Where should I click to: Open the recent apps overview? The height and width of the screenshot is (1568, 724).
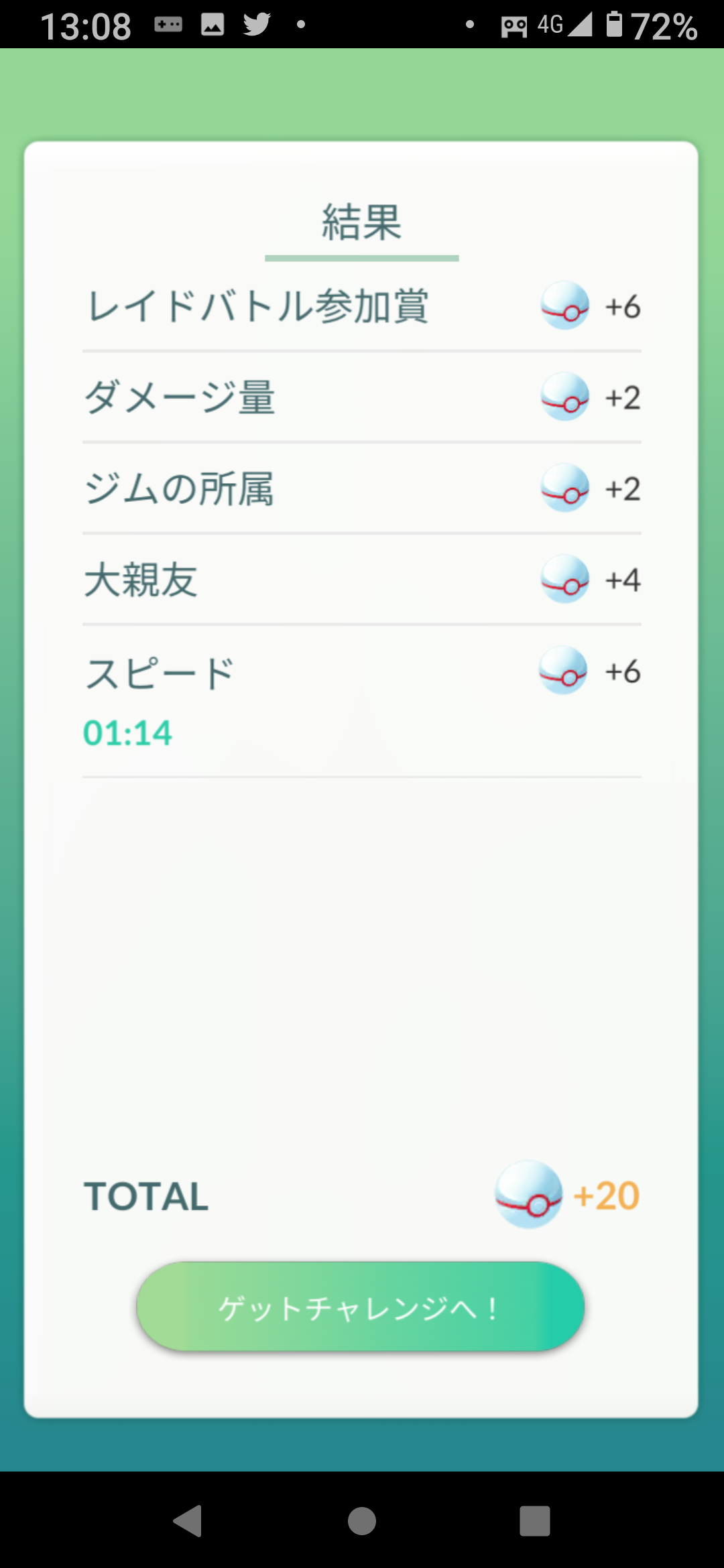coord(535,1520)
